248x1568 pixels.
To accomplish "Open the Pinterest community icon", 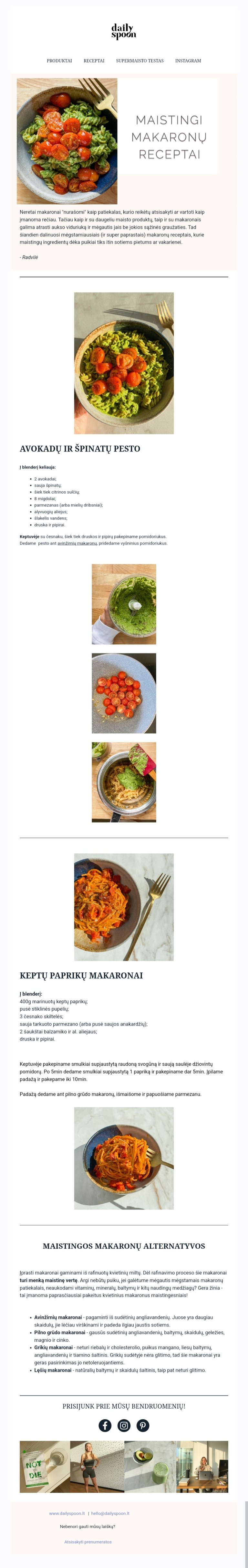I will click(143, 1425).
